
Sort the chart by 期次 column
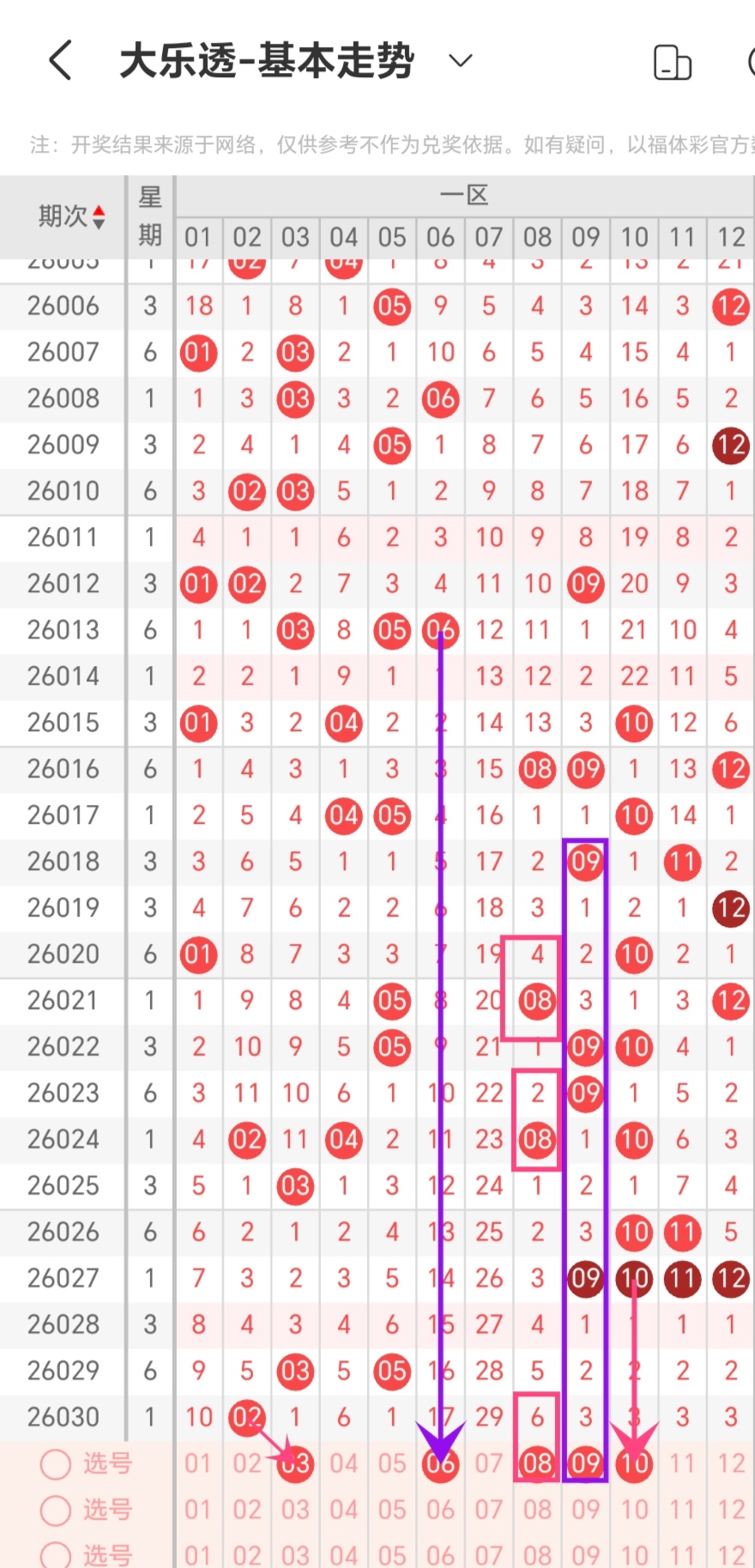click(72, 216)
